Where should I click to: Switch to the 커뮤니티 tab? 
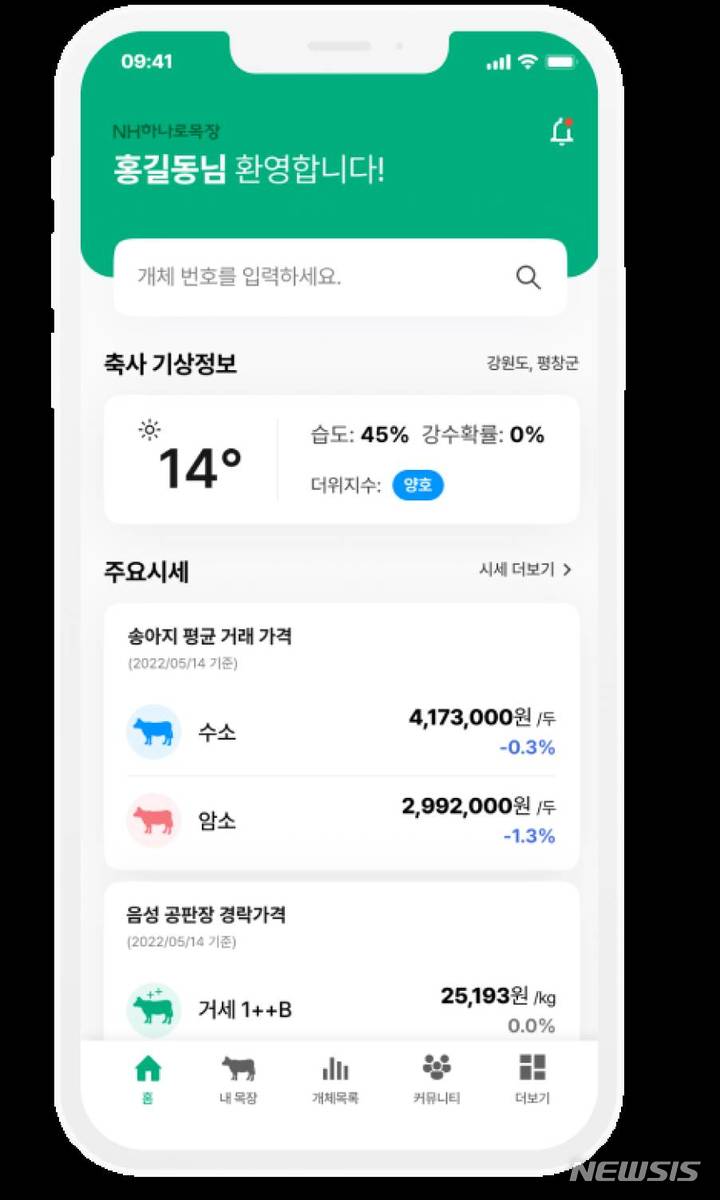pos(436,1079)
